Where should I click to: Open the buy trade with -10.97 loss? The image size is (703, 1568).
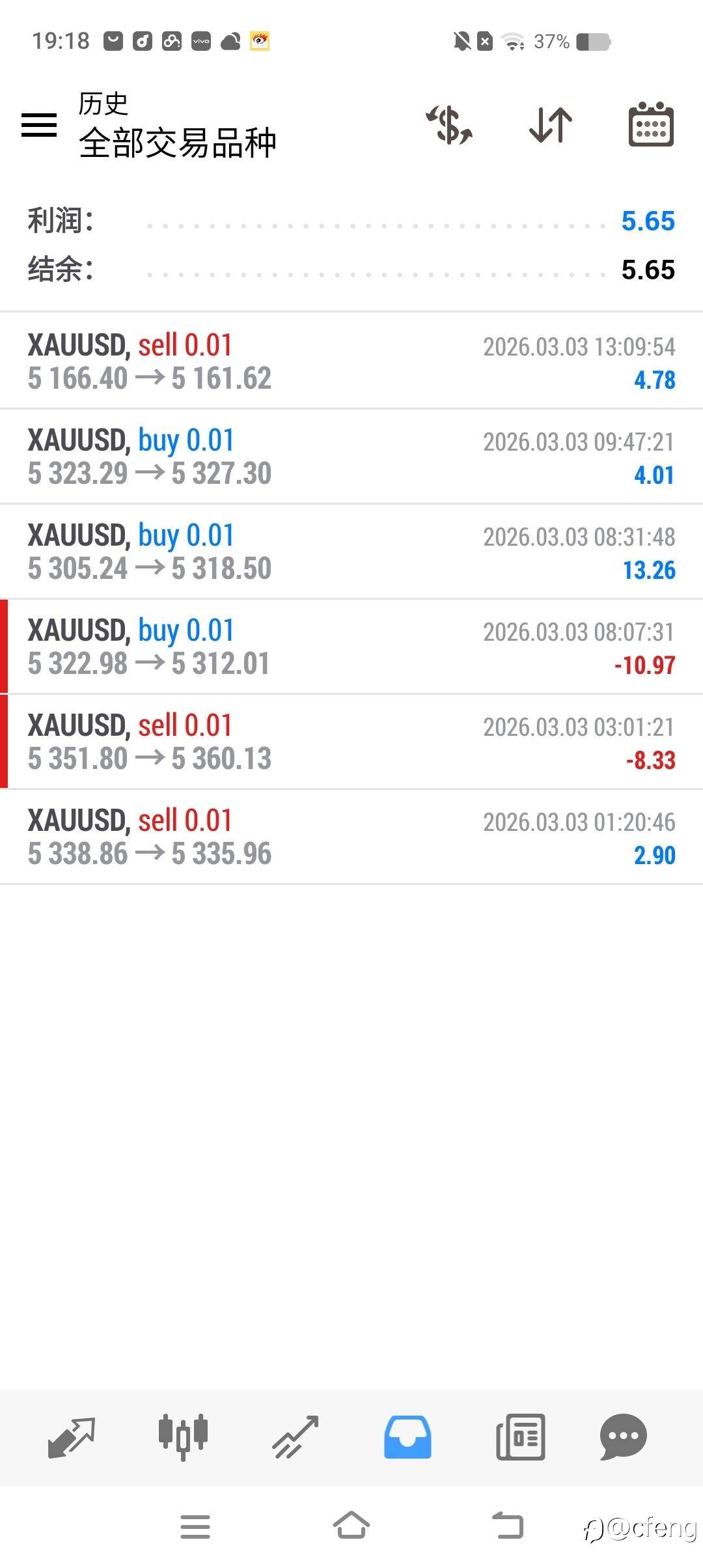351,647
